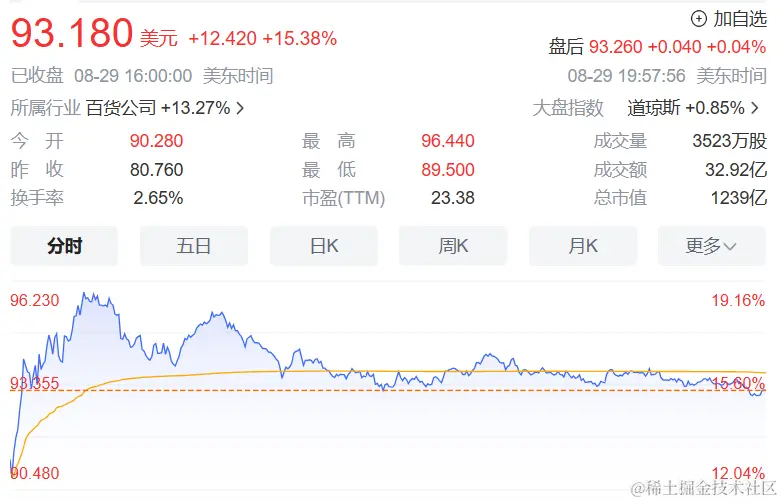Screen dimensions: 783x503
Task: Switch to the 五日 chart tab
Action: coord(194,246)
